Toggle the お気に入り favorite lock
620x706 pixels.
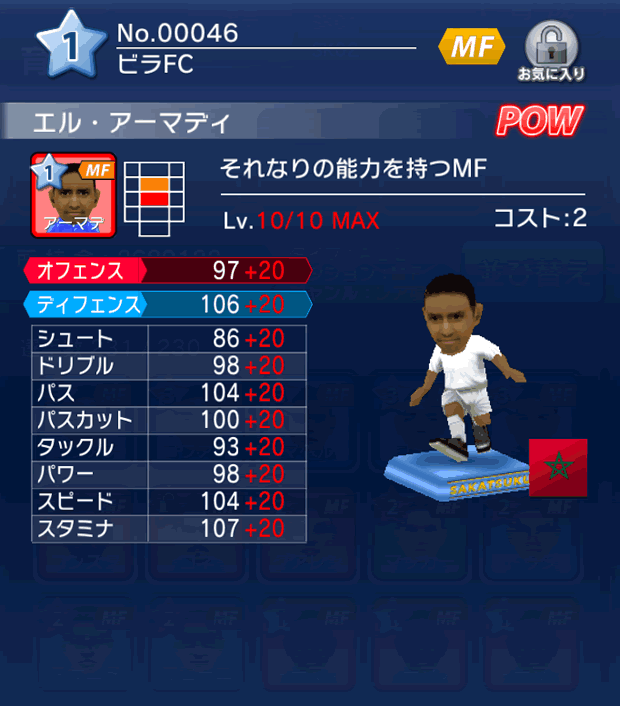550,49
